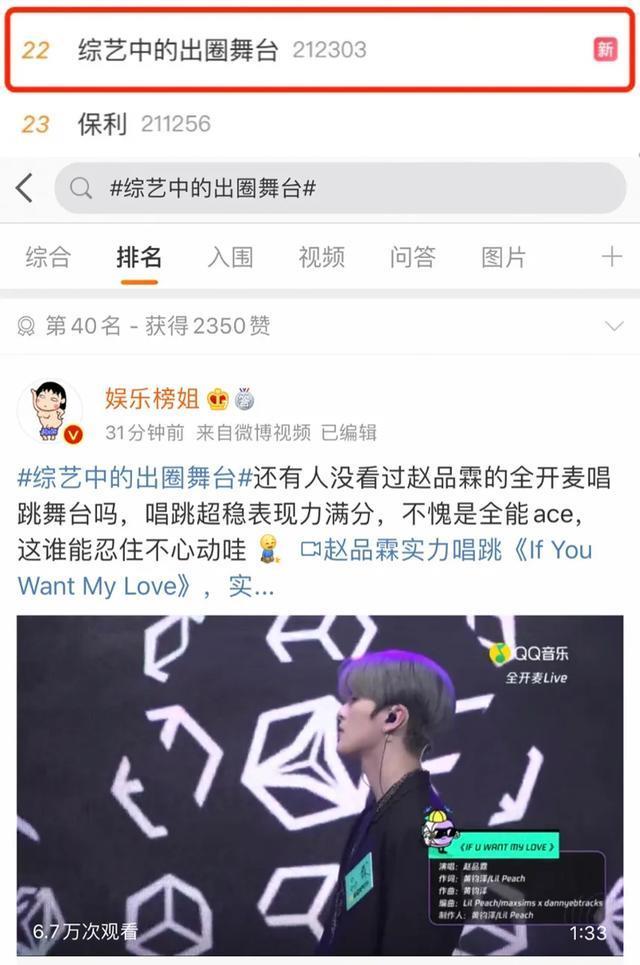640x965 pixels.
Task: Switch to the 综合 tab
Action: pyautogui.click(x=48, y=257)
